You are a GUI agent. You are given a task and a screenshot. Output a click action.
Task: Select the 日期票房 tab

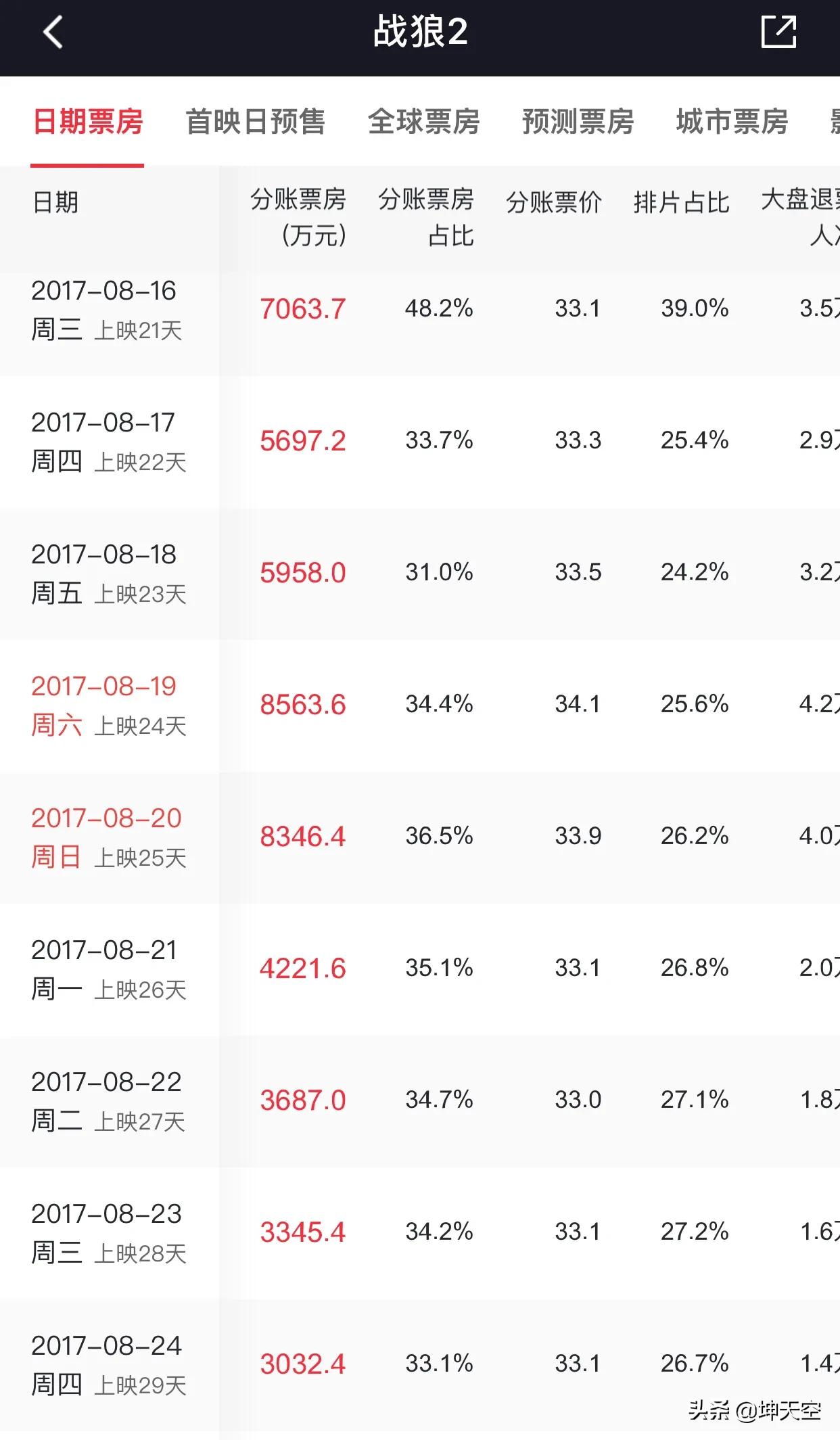(88, 122)
